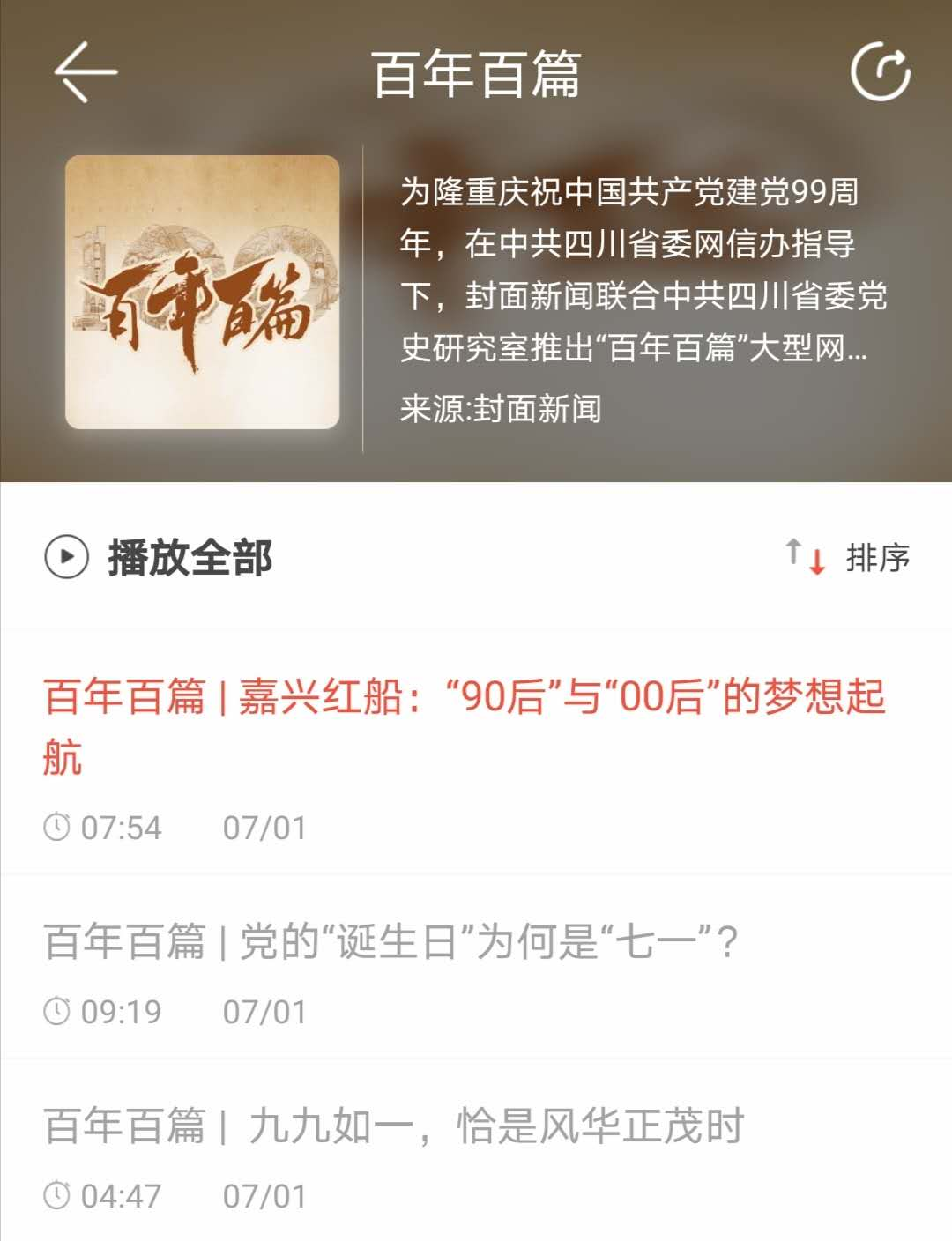Image resolution: width=952 pixels, height=1241 pixels.
Task: Open the episode 党的“诞生日”为何是“七一”
Action: (x=390, y=942)
